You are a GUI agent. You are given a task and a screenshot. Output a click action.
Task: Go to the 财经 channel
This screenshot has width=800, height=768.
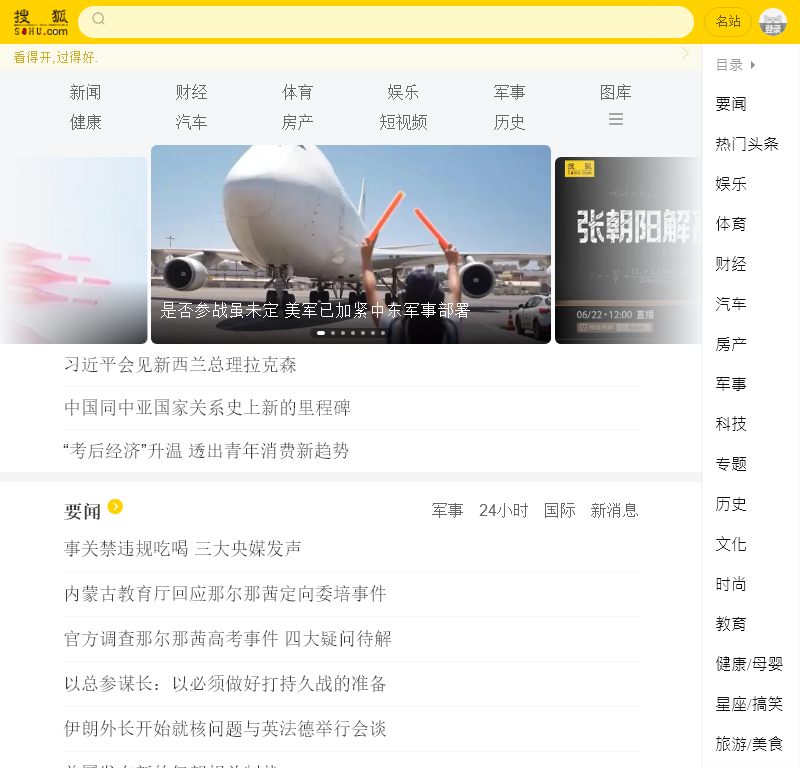[191, 92]
